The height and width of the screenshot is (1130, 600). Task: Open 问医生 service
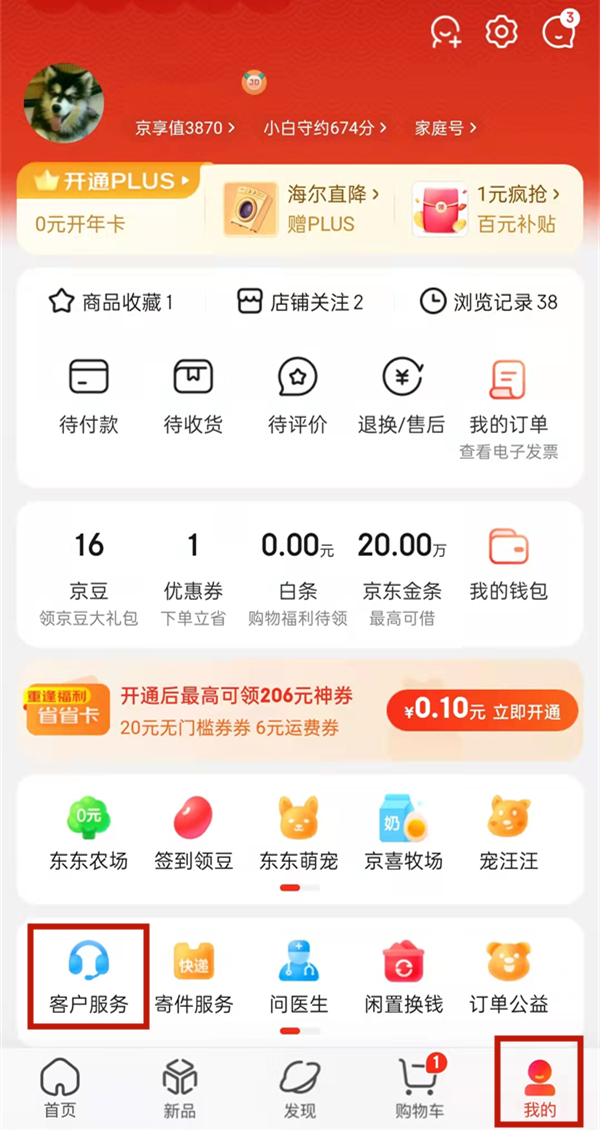298,975
